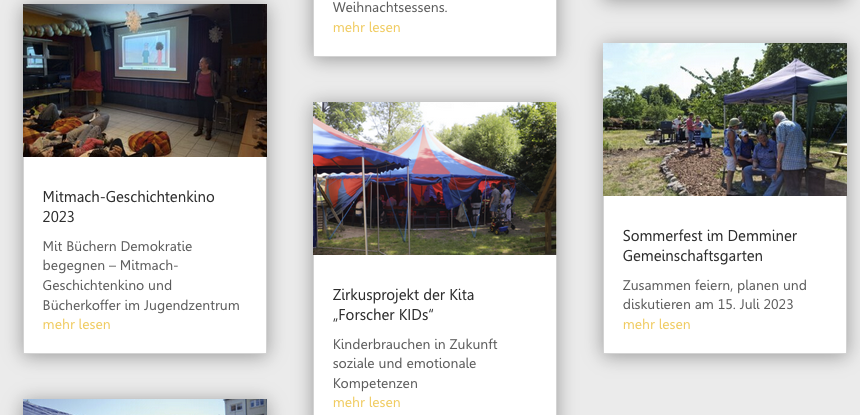Open the Mitmach-Geschichtenkino 2023 photo
Screen dimensions: 860x415
coord(145,81)
